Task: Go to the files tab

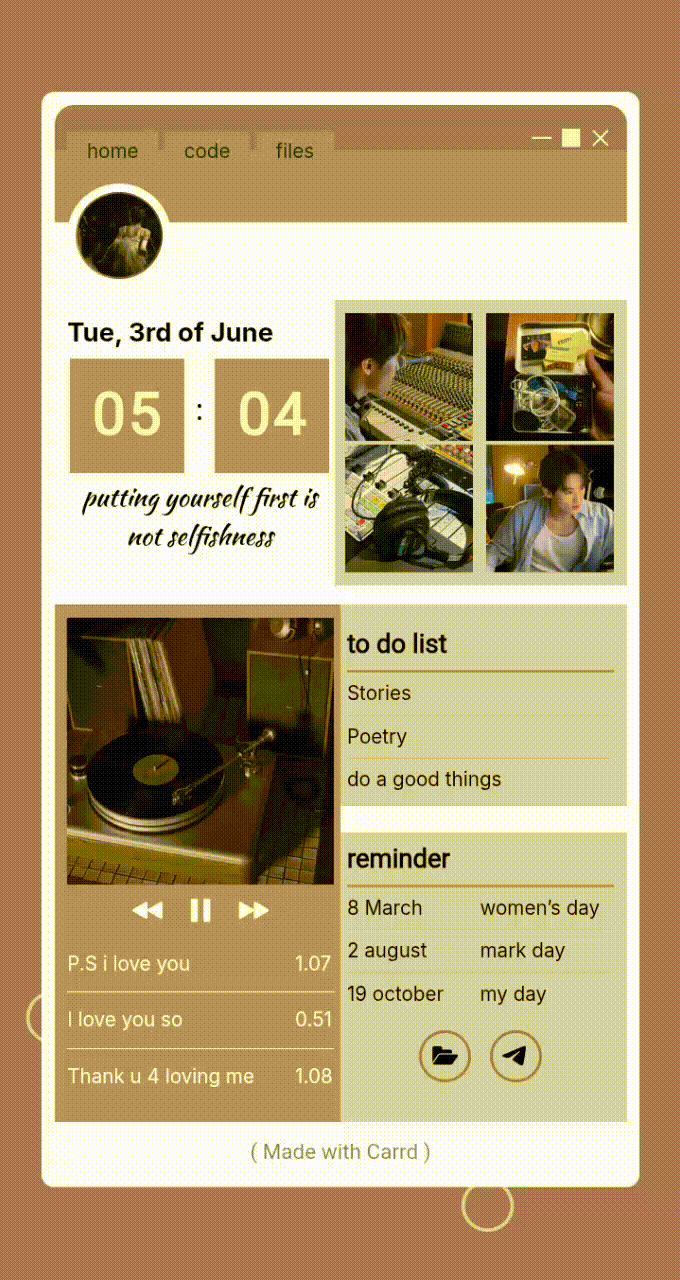Action: tap(295, 151)
